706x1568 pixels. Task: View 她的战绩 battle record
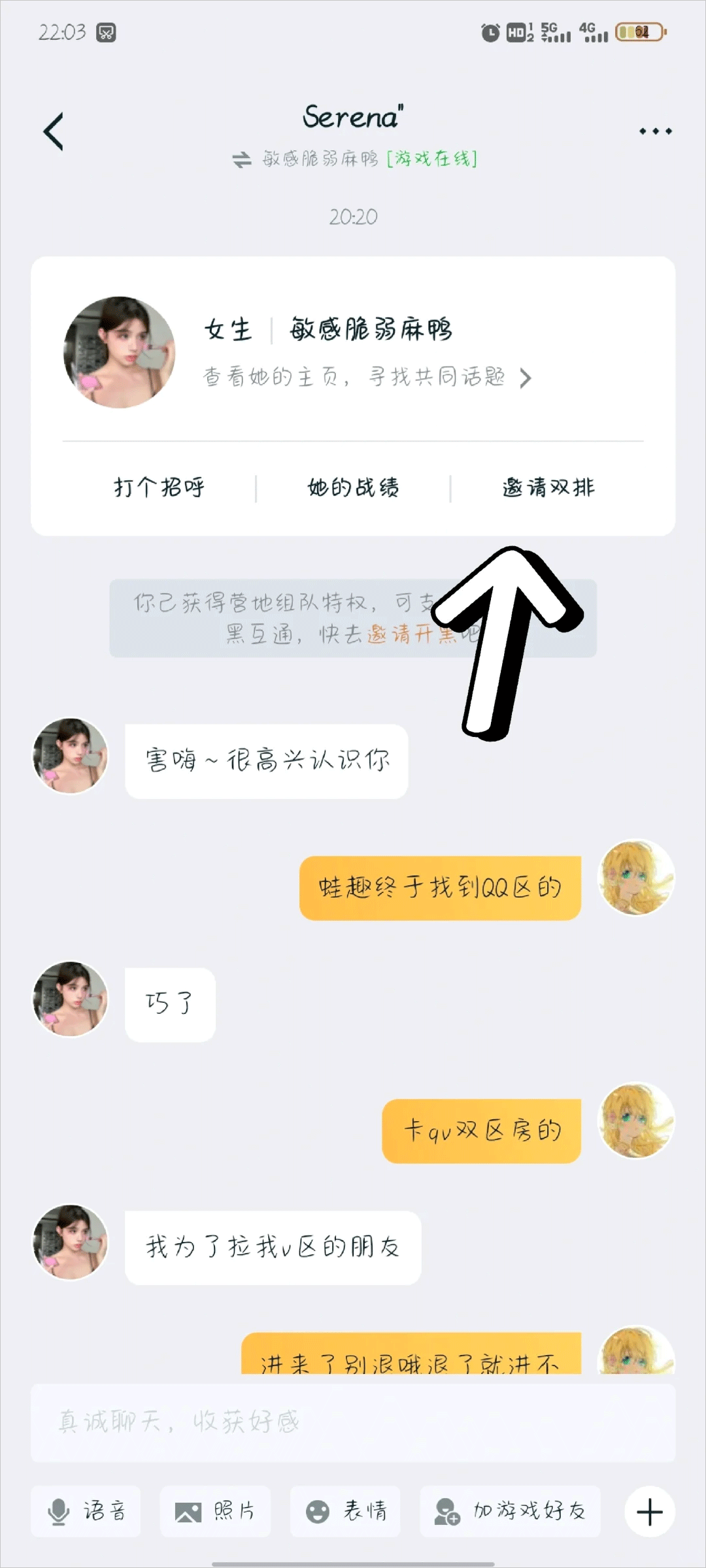[353, 487]
